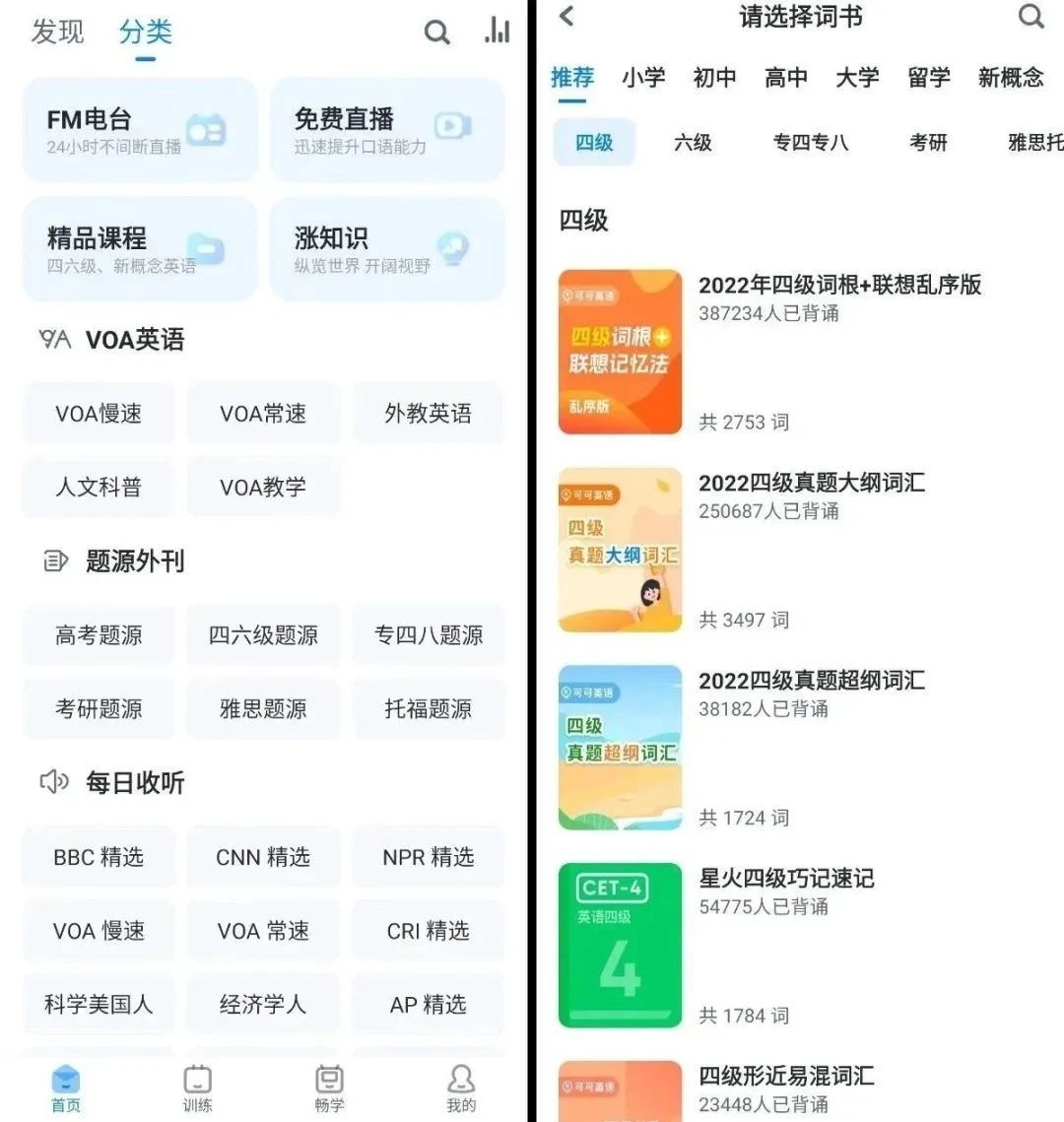
Task: Select the 考研 filter chip
Action: [928, 143]
